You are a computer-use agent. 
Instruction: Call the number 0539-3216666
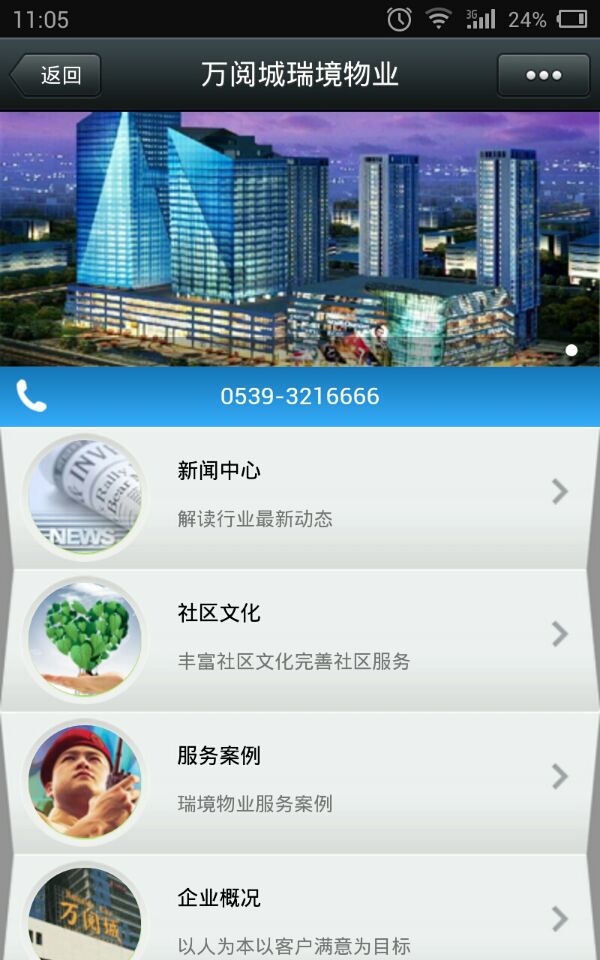pyautogui.click(x=299, y=397)
